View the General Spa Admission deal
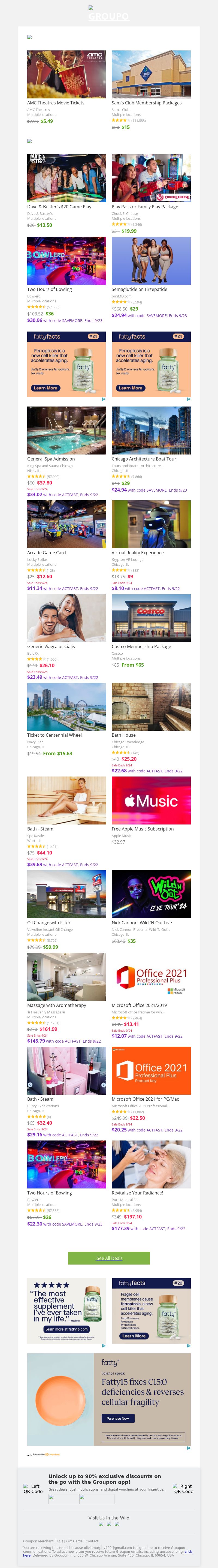The image size is (218, 1568). click(x=66, y=430)
